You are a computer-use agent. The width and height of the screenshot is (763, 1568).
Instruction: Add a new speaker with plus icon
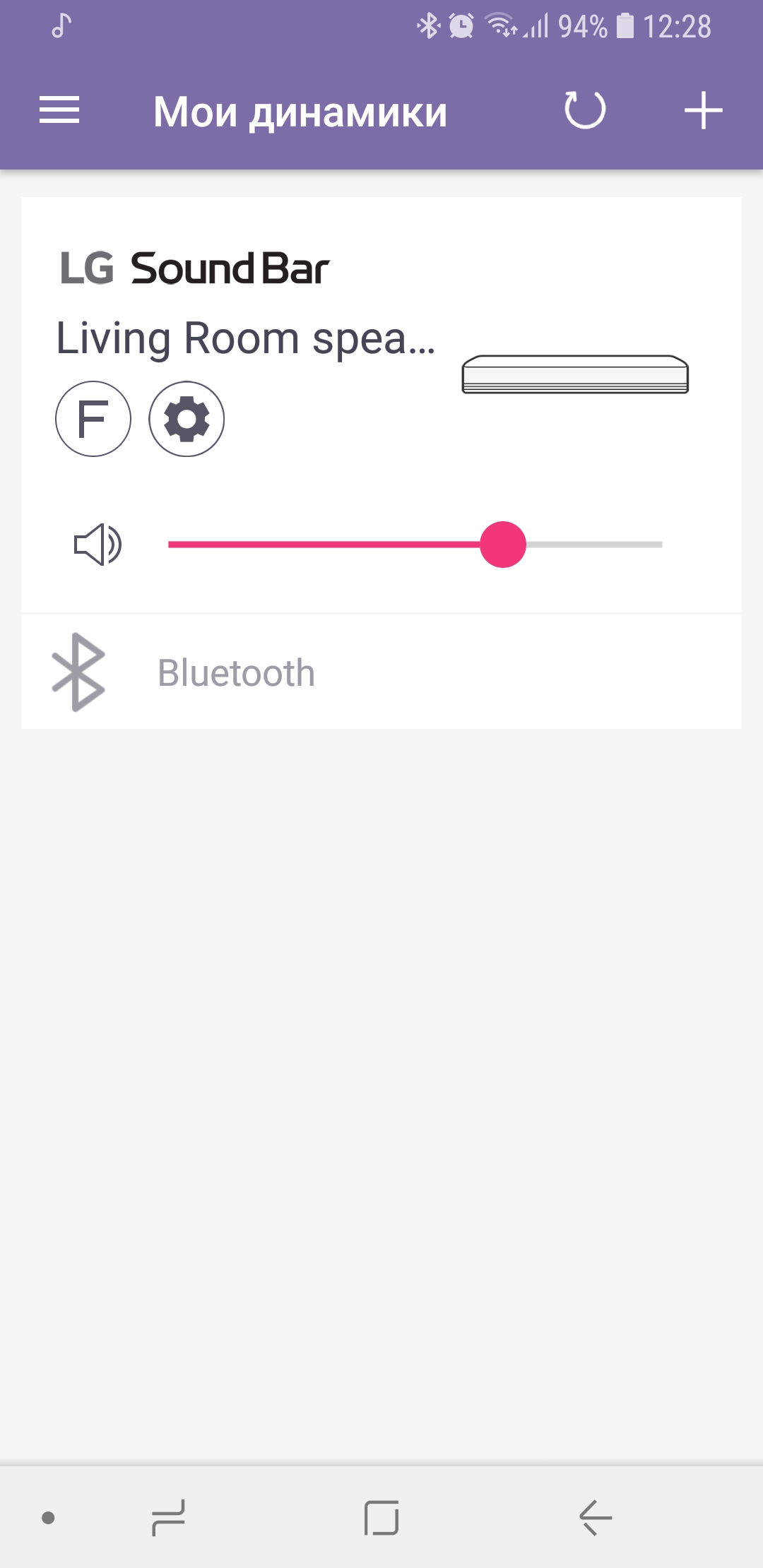tap(704, 111)
